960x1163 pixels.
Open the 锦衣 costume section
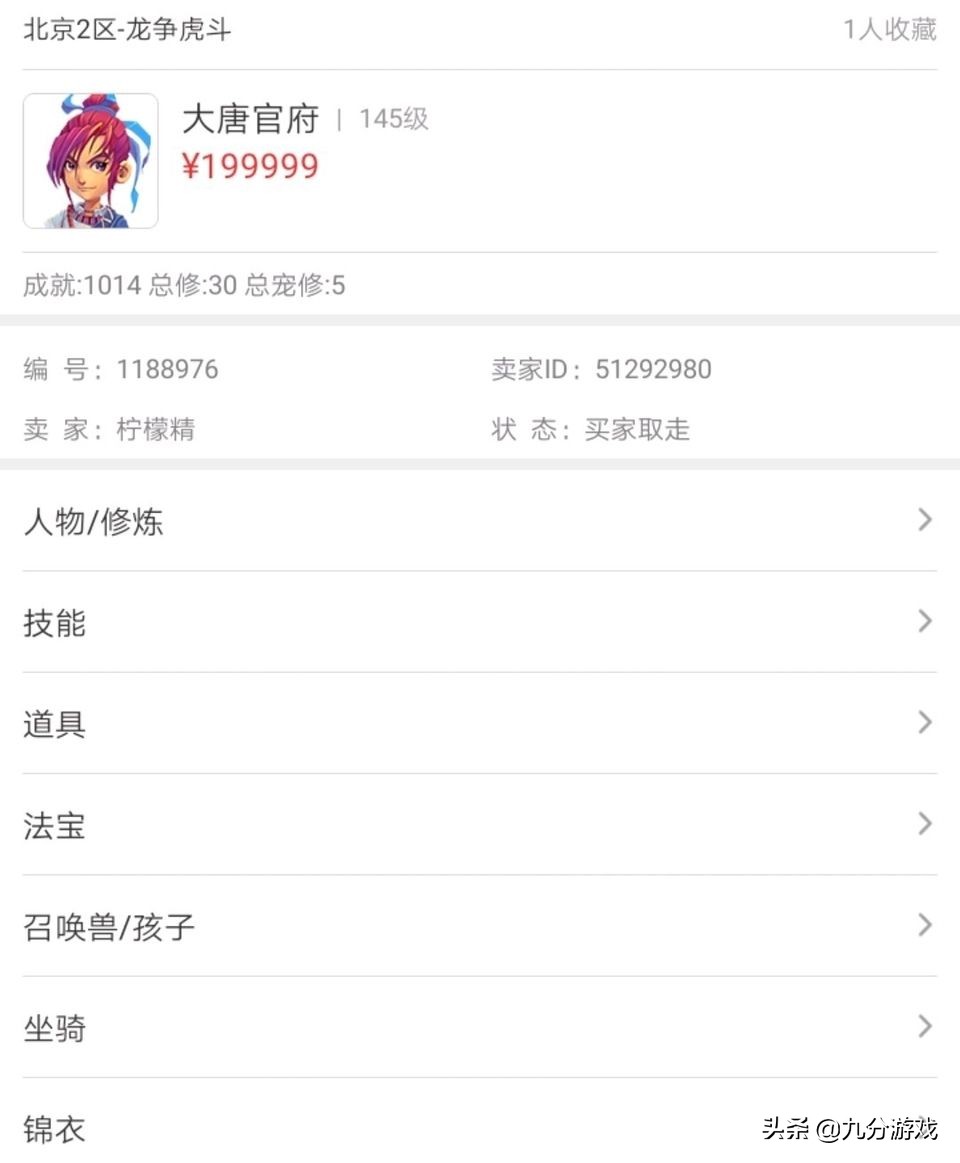click(54, 1130)
